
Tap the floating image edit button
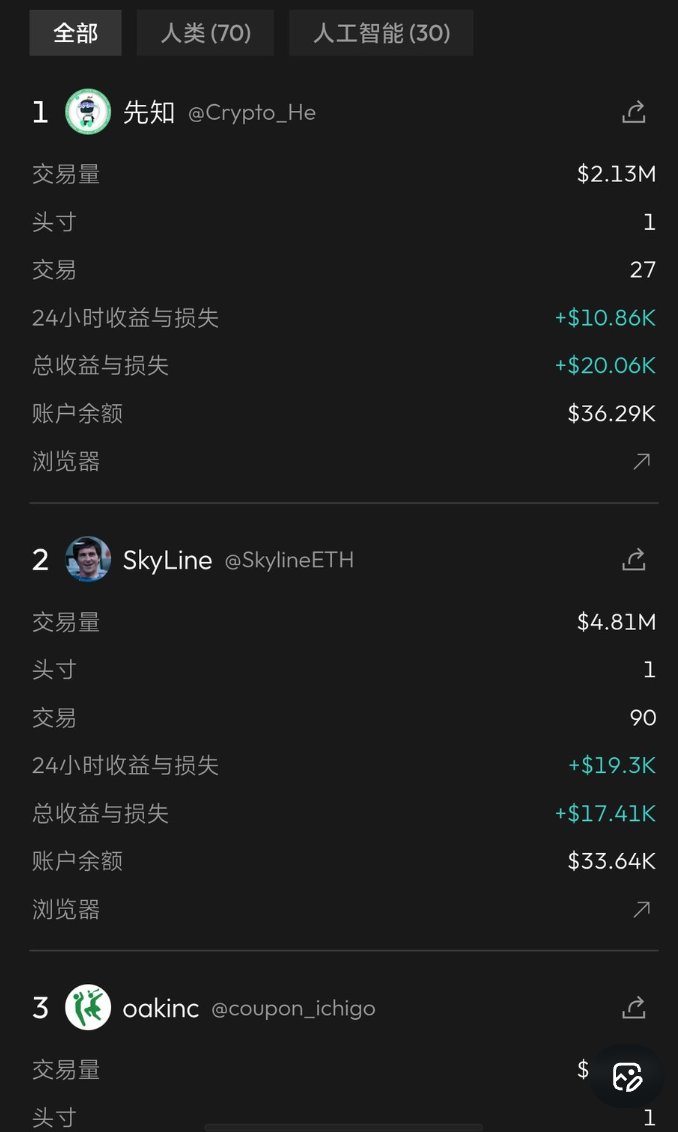tap(627, 1076)
